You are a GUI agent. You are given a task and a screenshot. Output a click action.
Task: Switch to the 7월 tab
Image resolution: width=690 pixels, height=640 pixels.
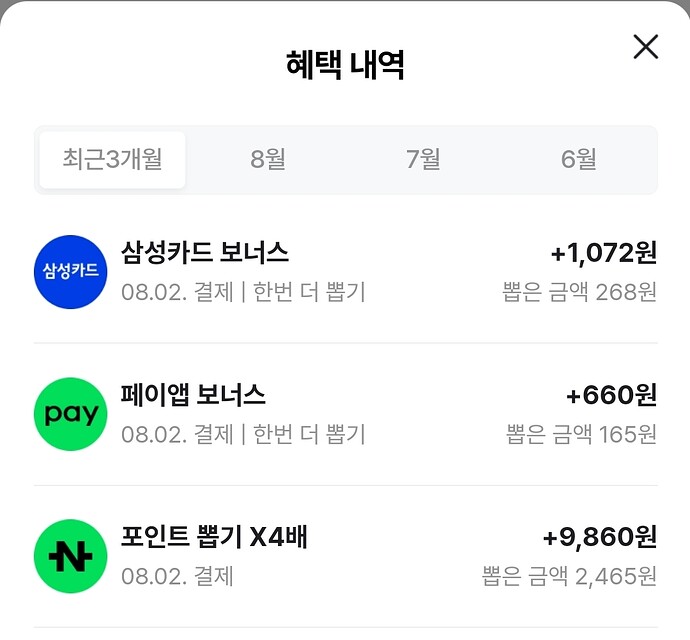(x=424, y=159)
